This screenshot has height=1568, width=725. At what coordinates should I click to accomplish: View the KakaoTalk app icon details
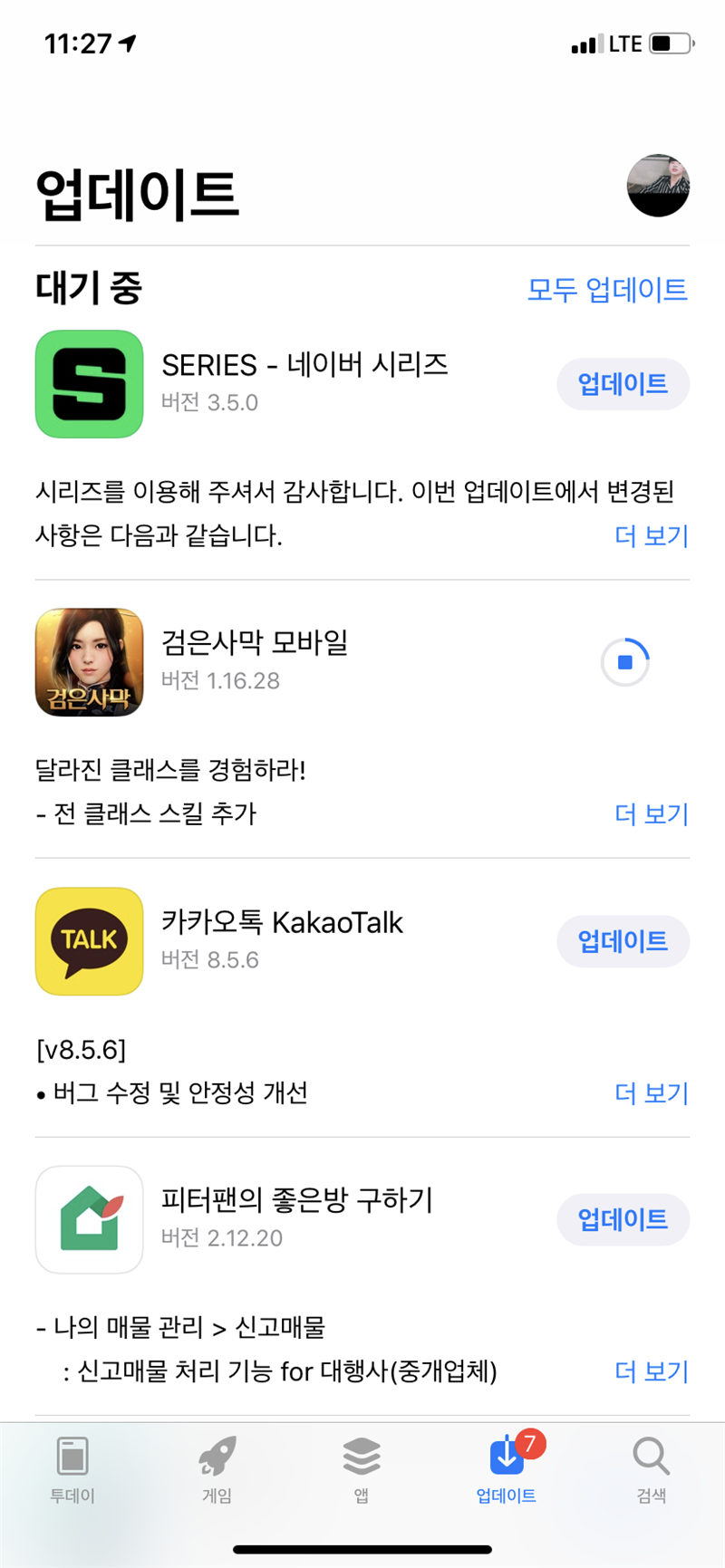coord(89,941)
